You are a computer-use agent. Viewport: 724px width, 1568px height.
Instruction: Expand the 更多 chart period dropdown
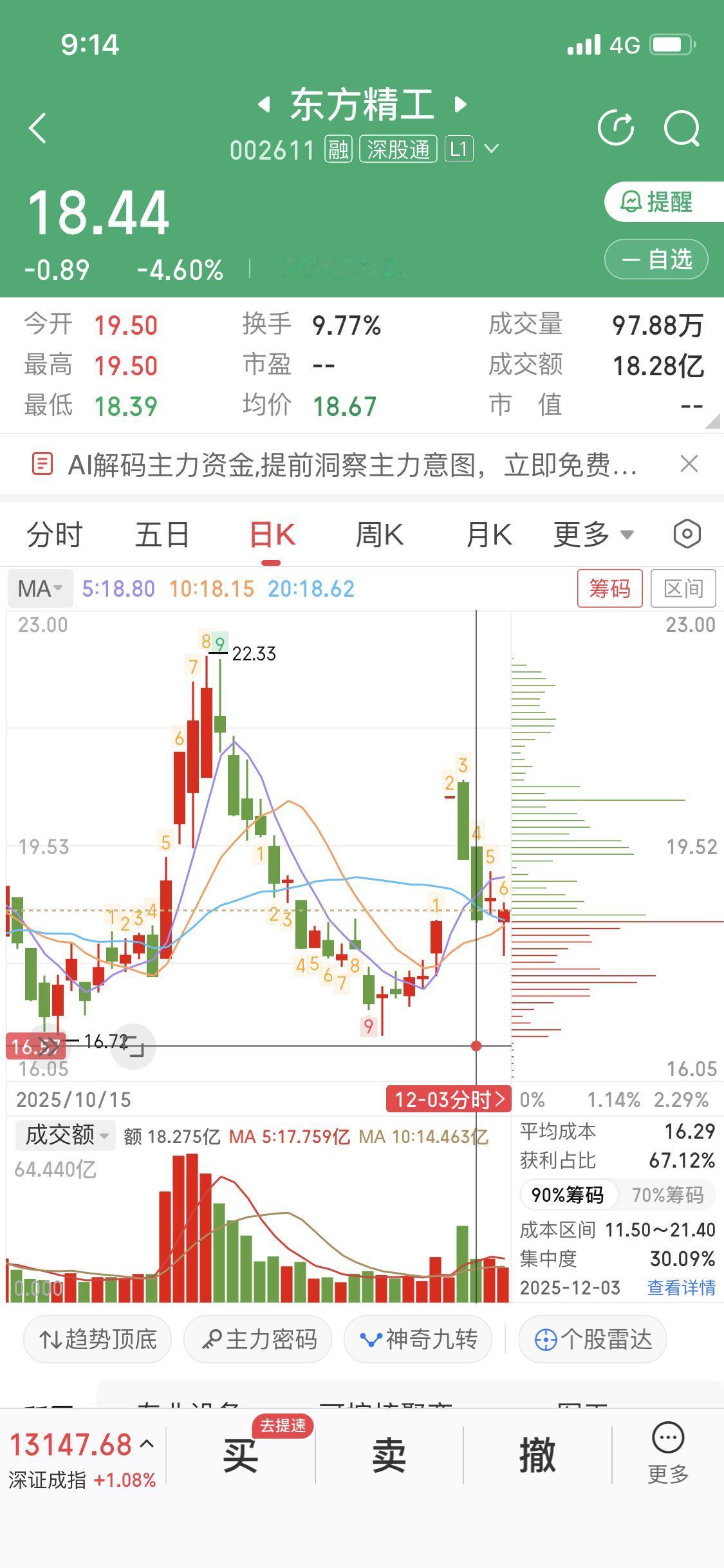592,534
